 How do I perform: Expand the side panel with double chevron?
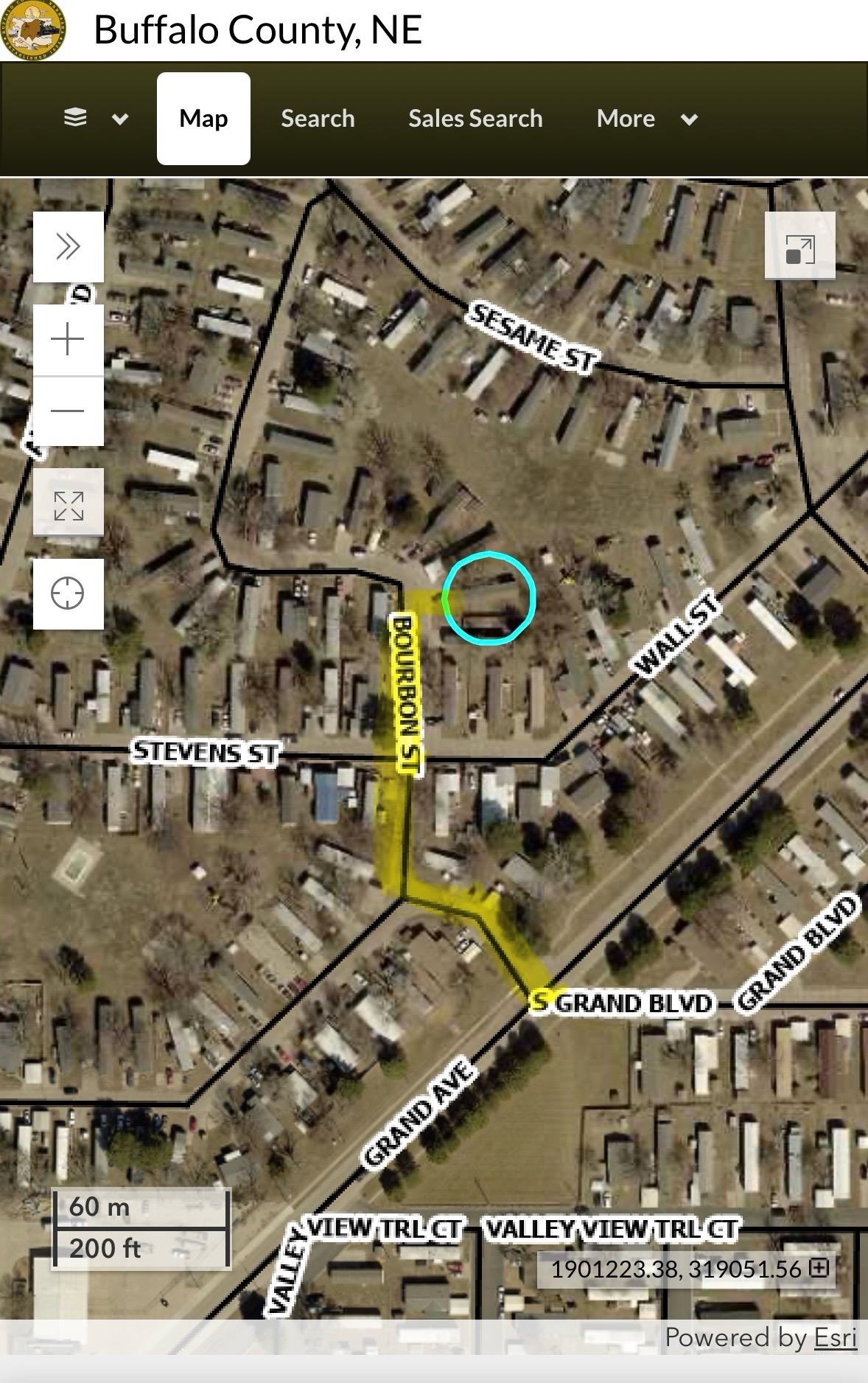pyautogui.click(x=68, y=246)
